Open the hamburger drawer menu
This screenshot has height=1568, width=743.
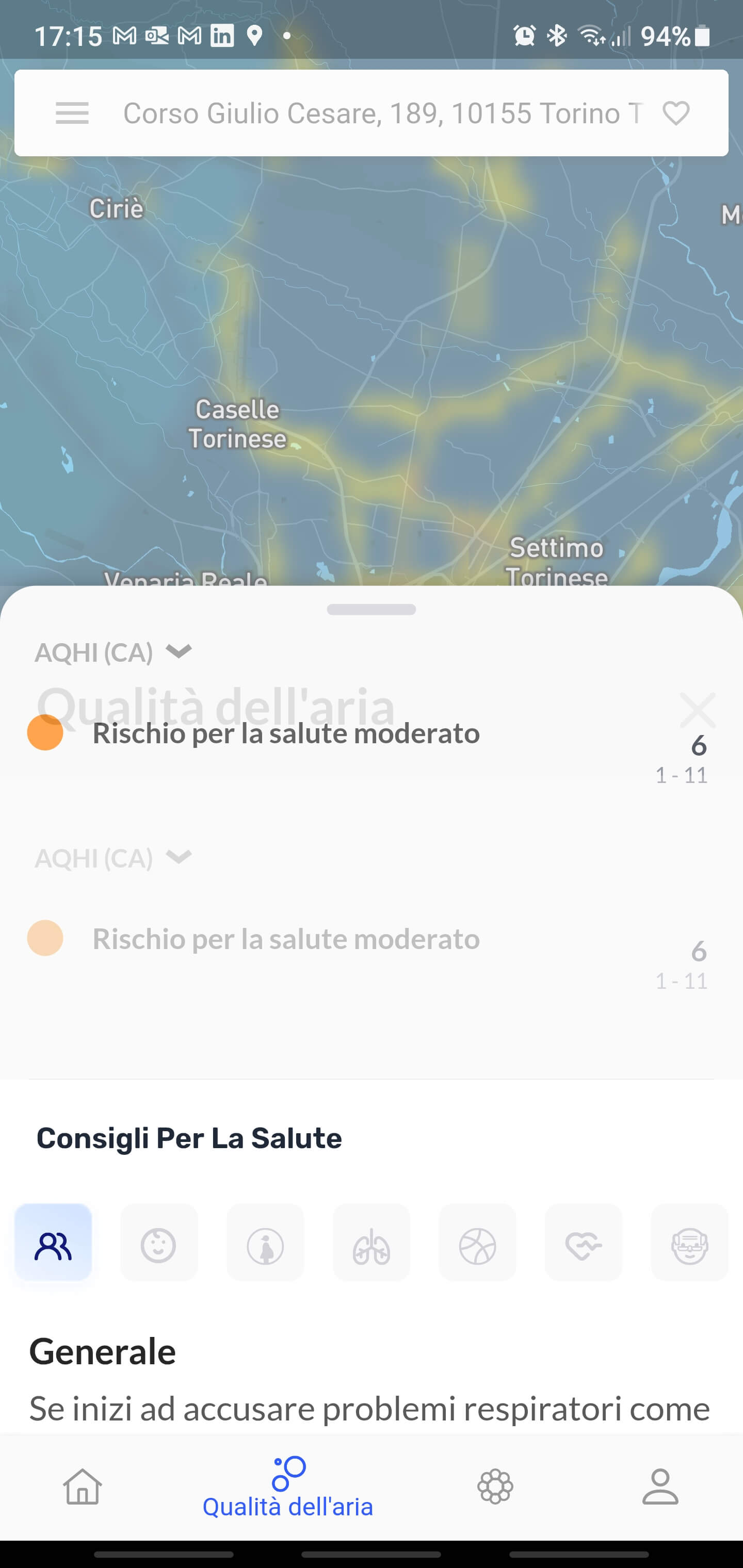pyautogui.click(x=72, y=113)
